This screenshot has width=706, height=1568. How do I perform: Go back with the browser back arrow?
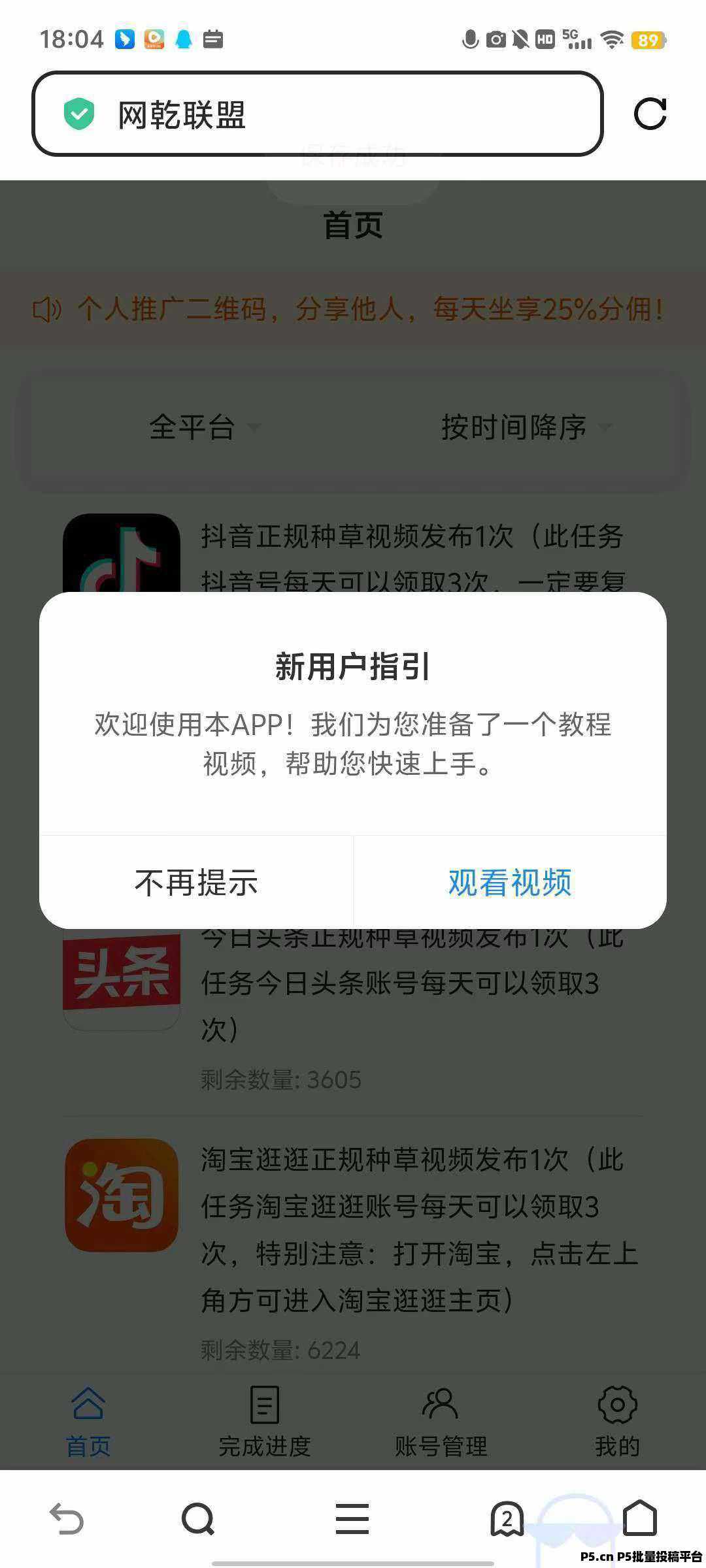tap(67, 1518)
